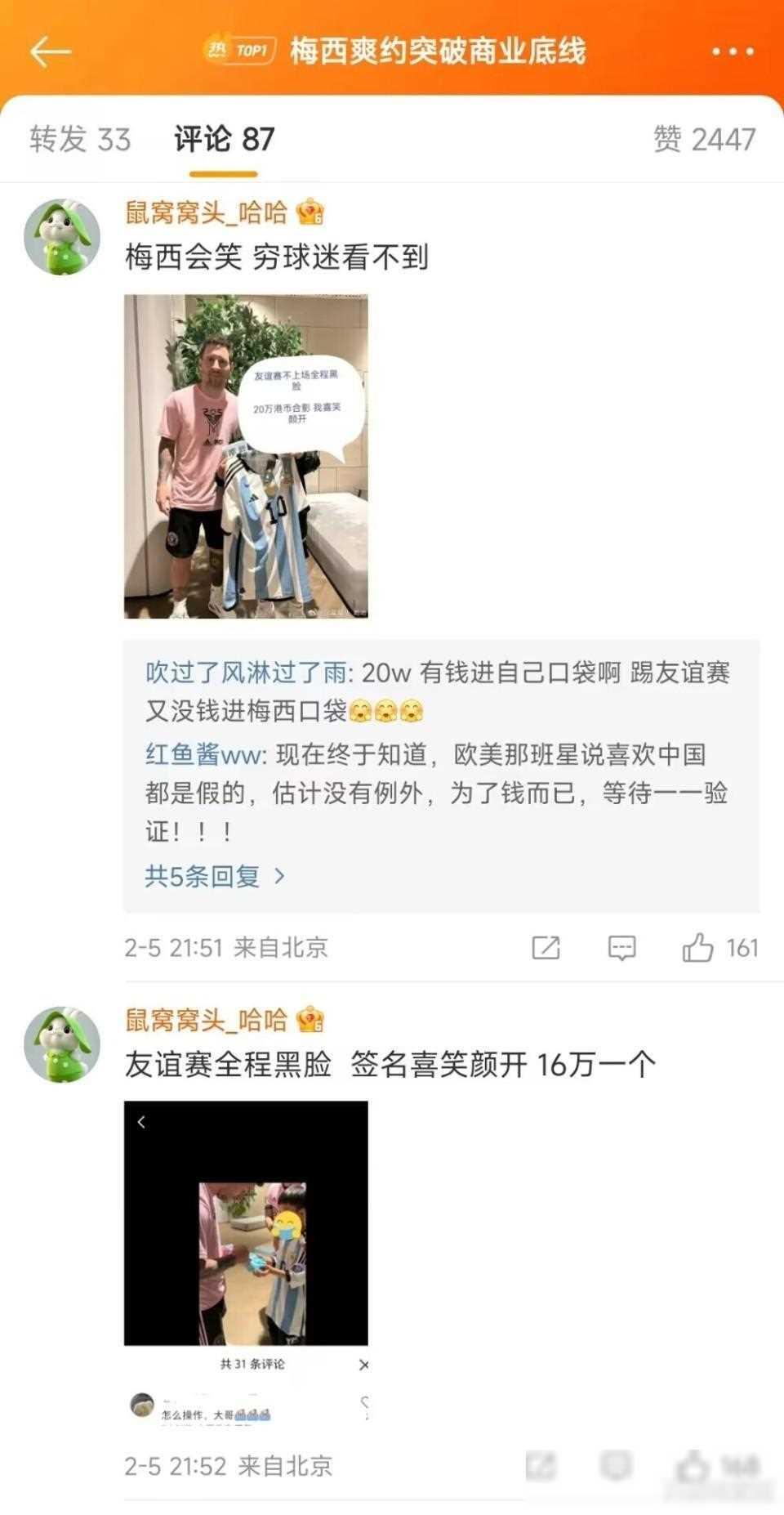Tap the avatar beside 友谊赛全程黑脸 comment
The width and height of the screenshot is (784, 1515).
(x=62, y=1044)
